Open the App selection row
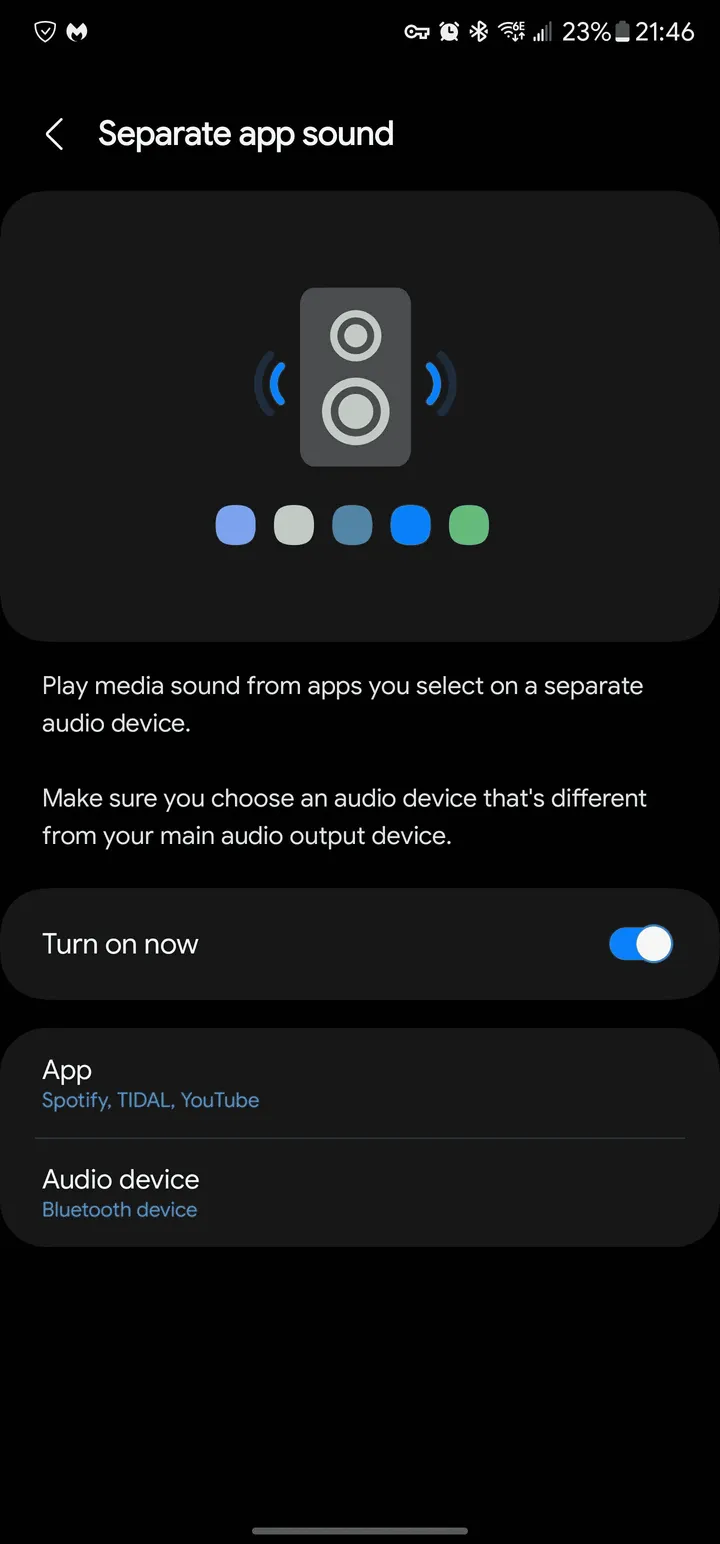This screenshot has height=1544, width=720. (360, 1084)
